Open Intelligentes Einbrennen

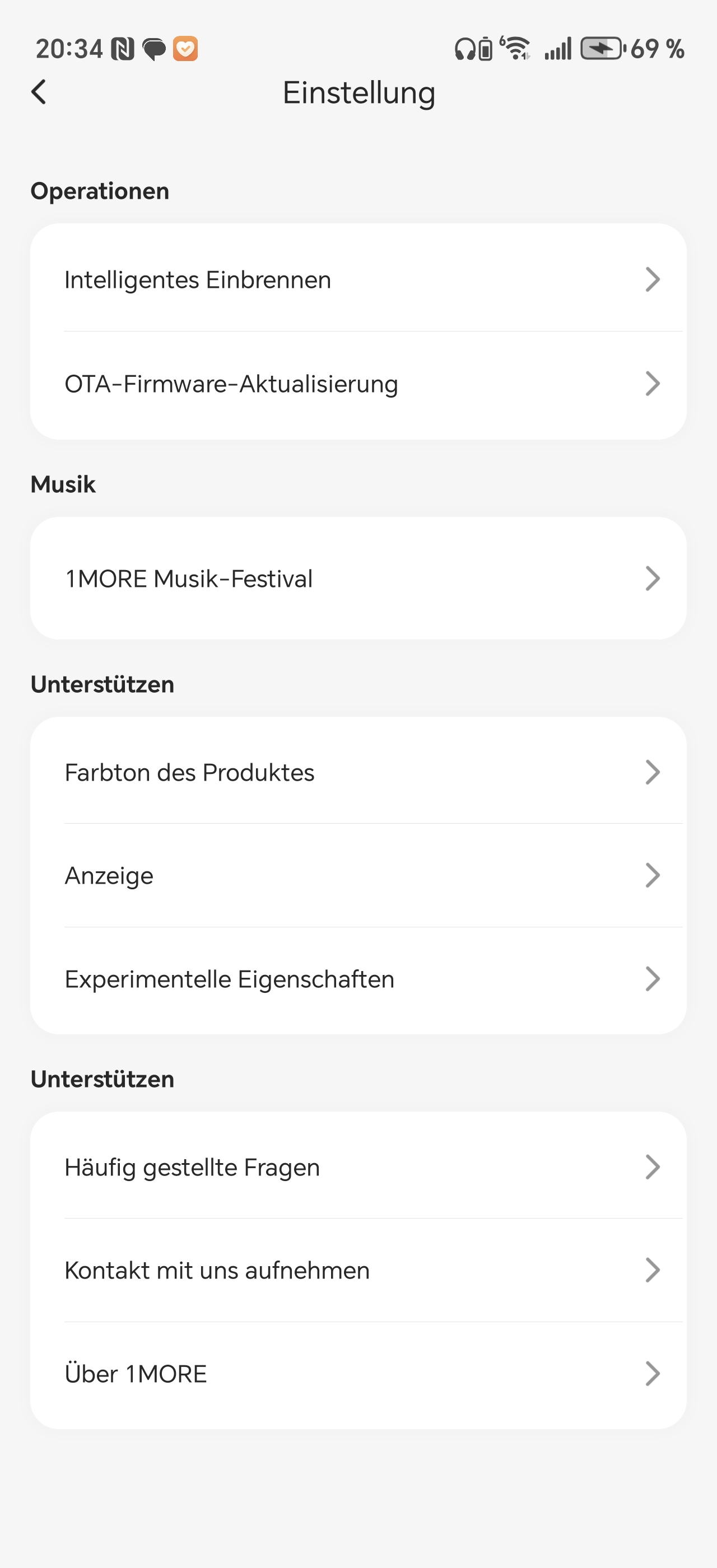[358, 279]
